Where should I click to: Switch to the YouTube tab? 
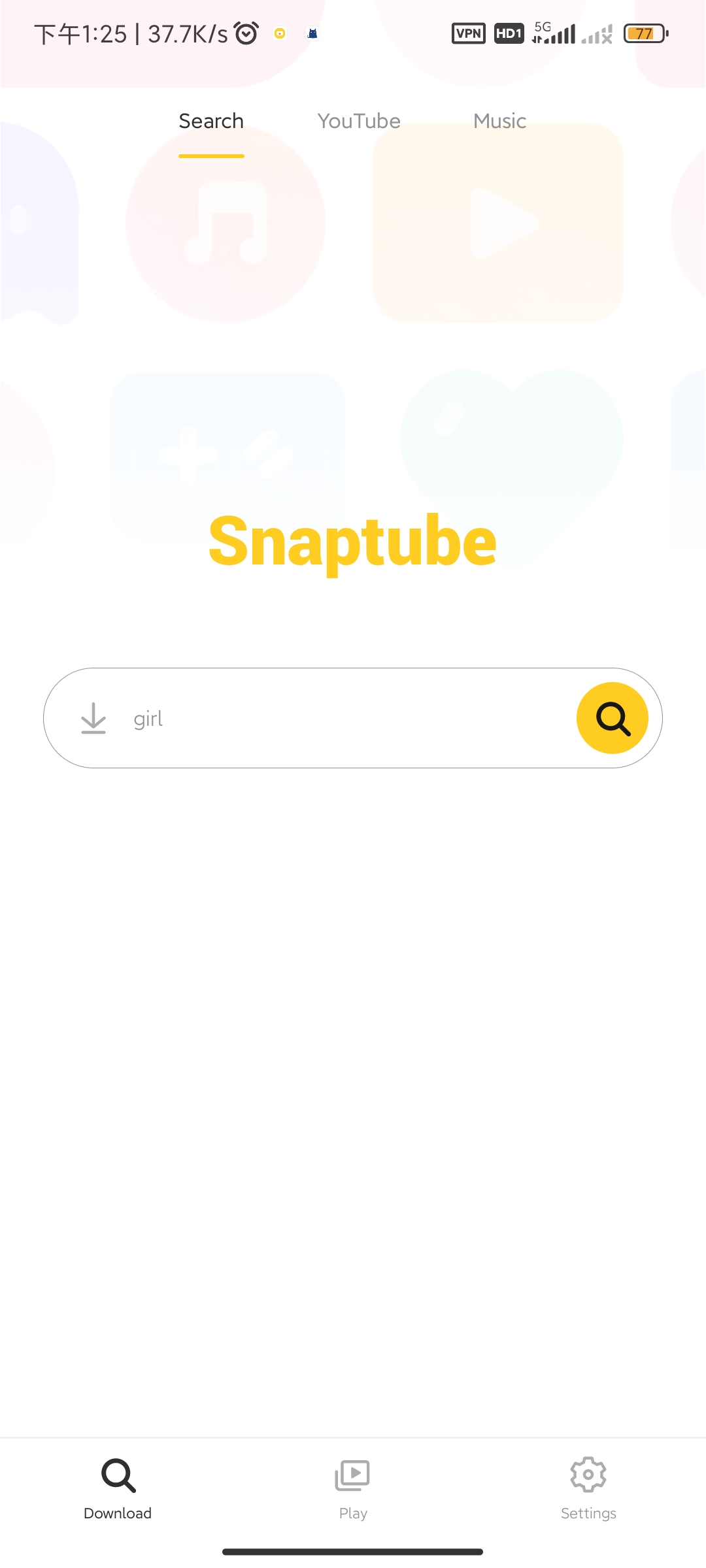click(359, 122)
